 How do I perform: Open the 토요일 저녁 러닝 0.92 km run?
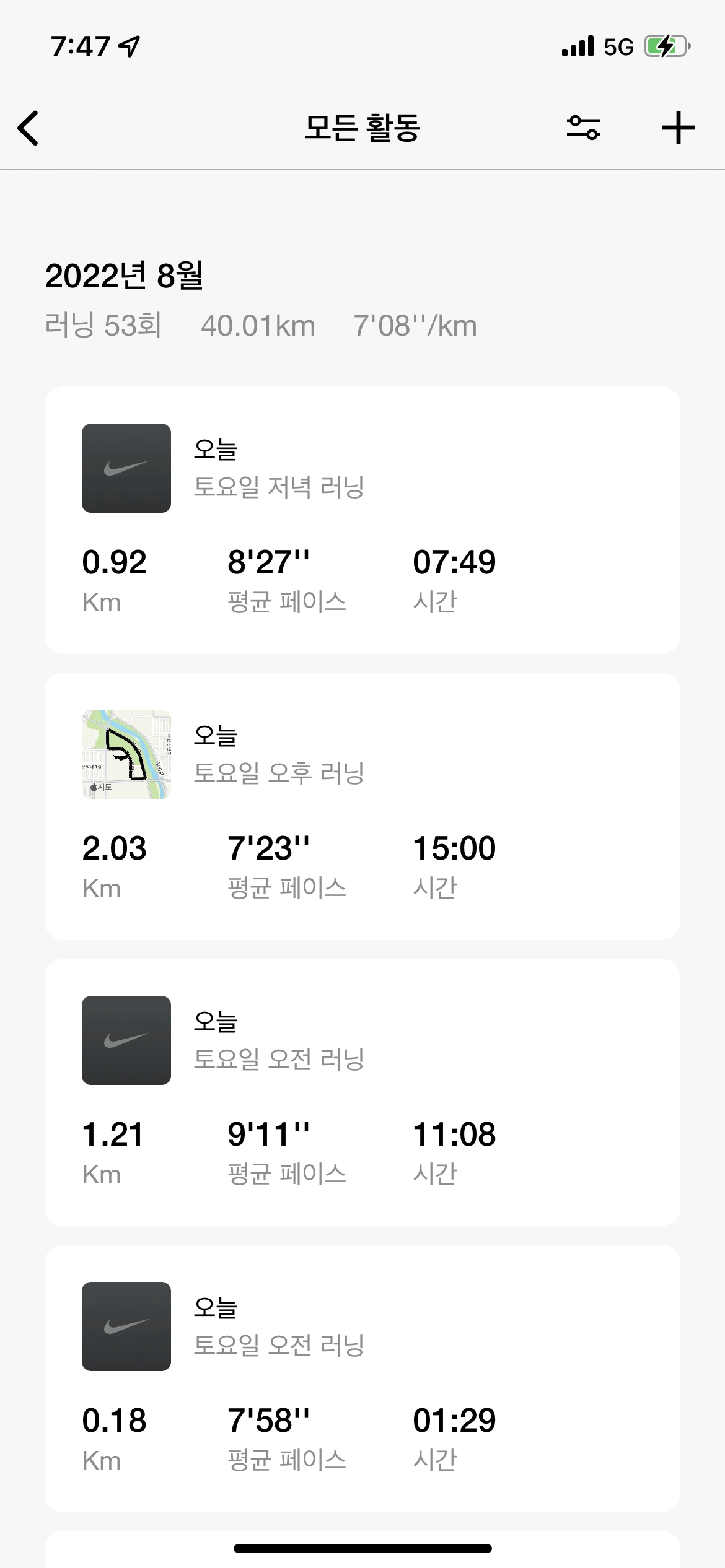click(362, 520)
